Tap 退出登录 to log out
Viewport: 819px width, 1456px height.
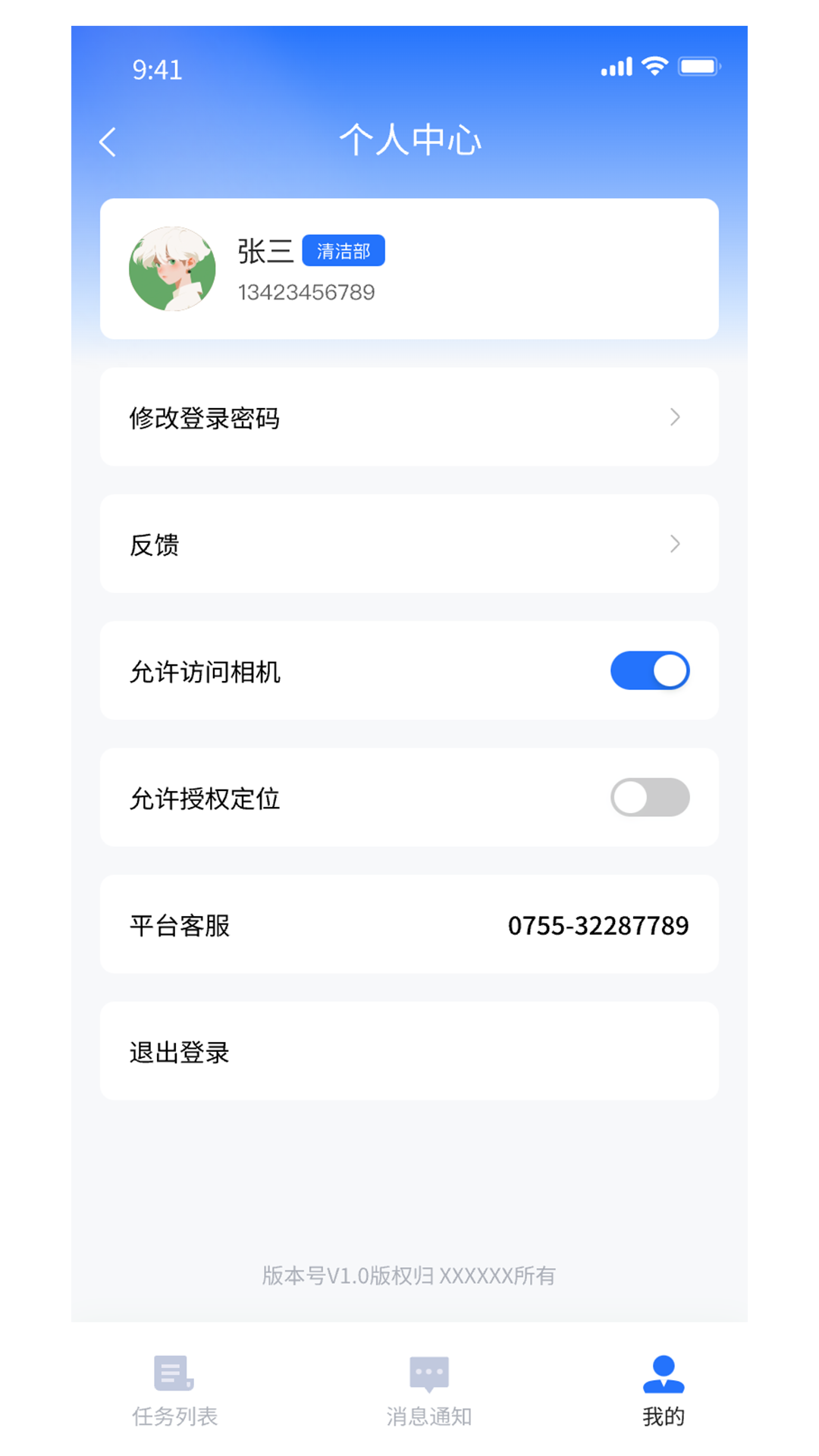click(409, 1051)
